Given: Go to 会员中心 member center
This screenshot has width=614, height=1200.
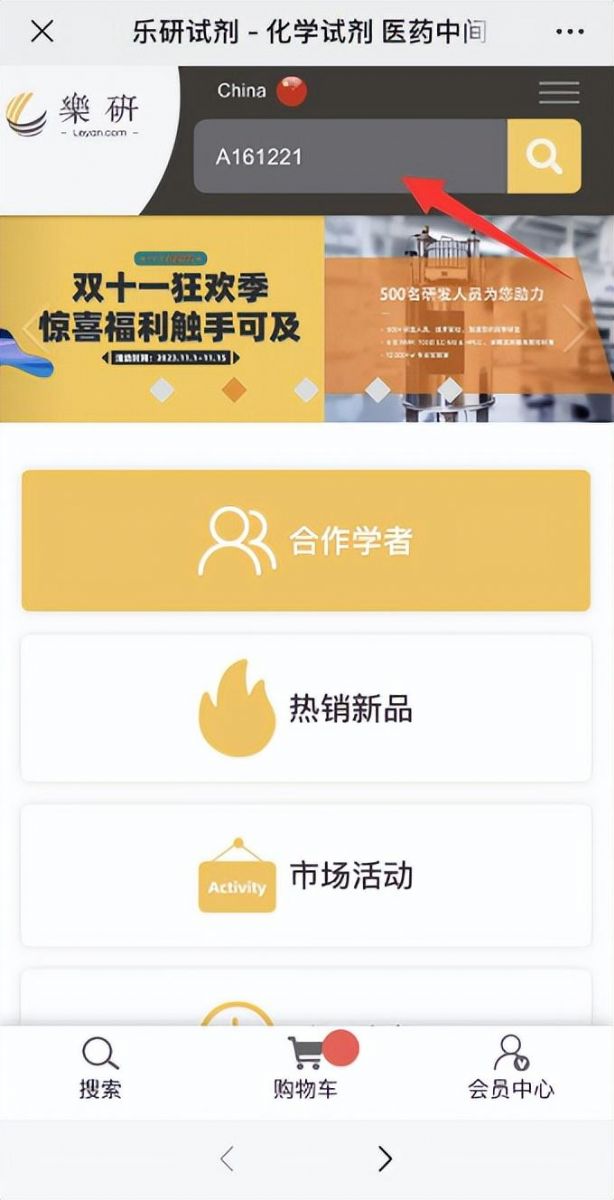Looking at the screenshot, I should [510, 1069].
